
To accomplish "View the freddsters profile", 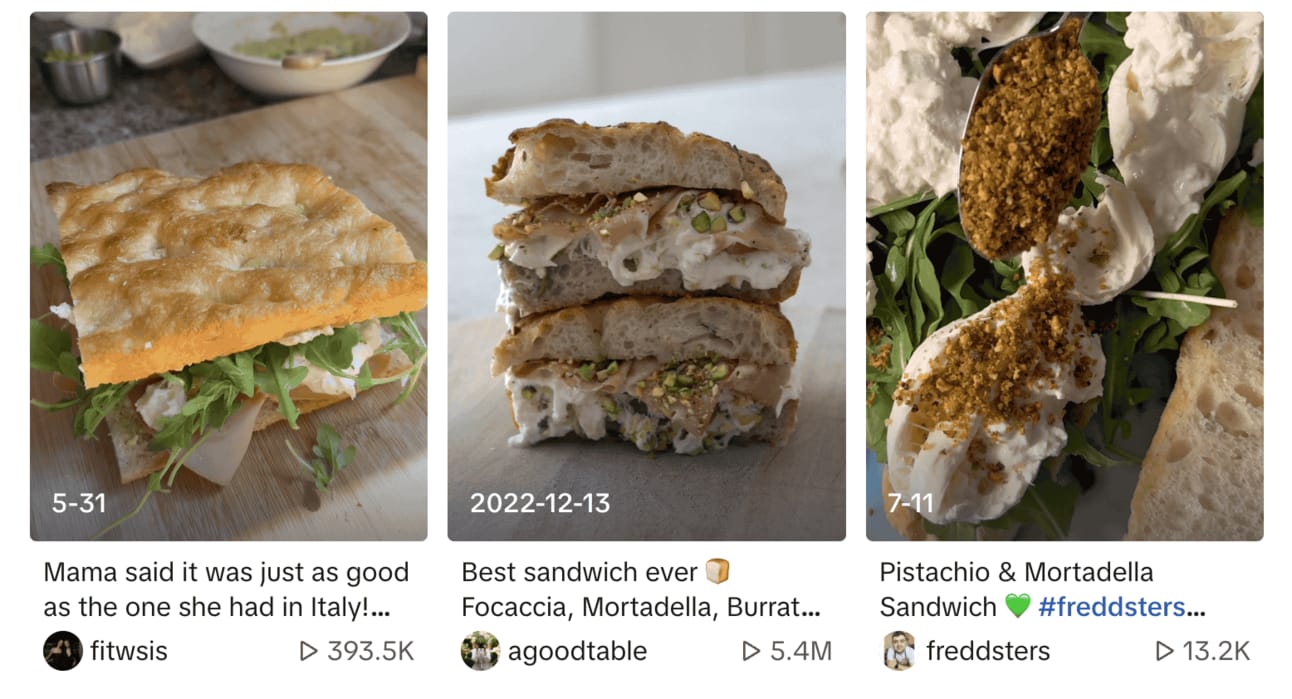I will pyautogui.click(x=987, y=651).
